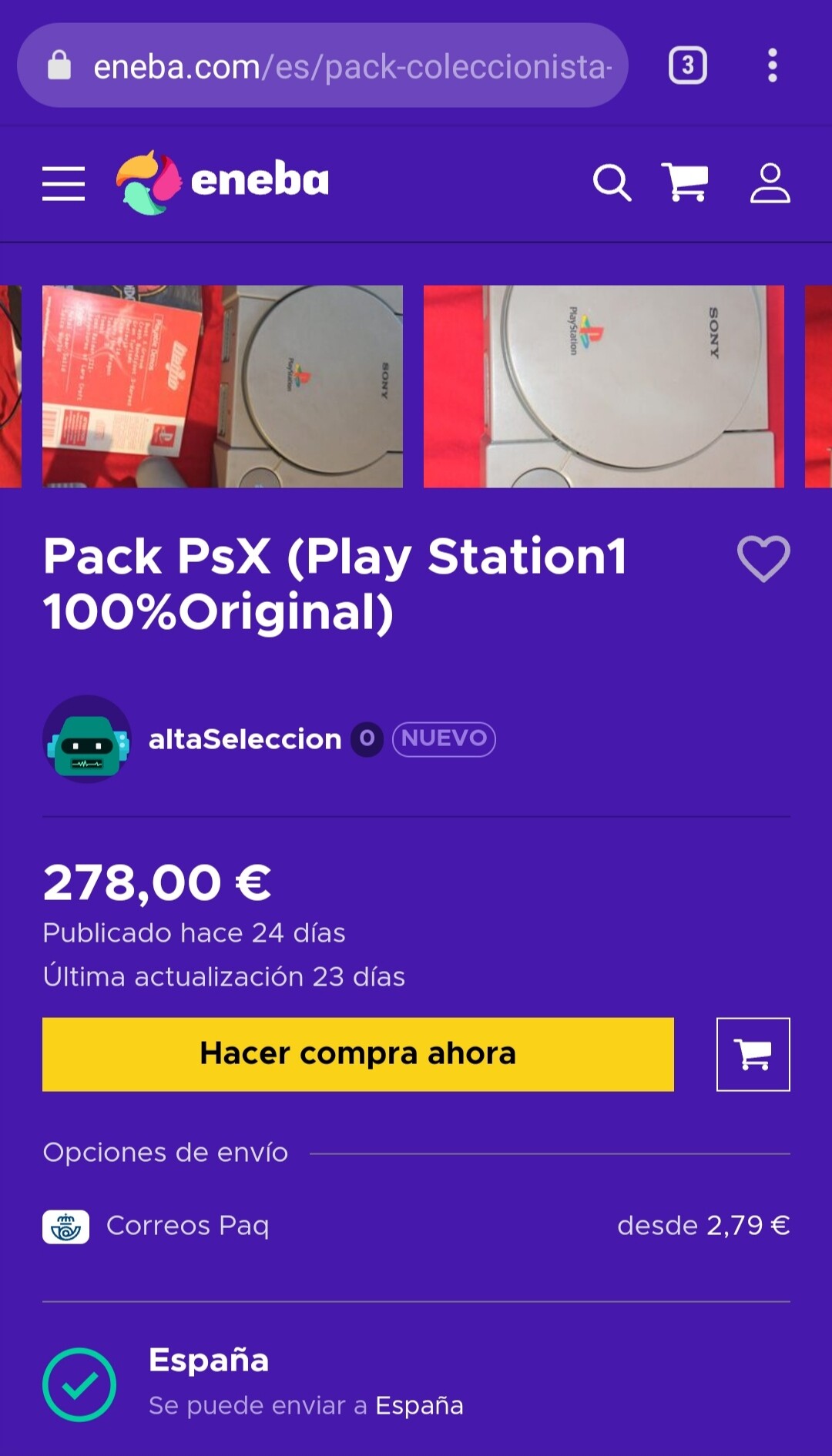This screenshot has height=1456, width=832.
Task: View seller altaSeleccion profile
Action: tap(245, 739)
